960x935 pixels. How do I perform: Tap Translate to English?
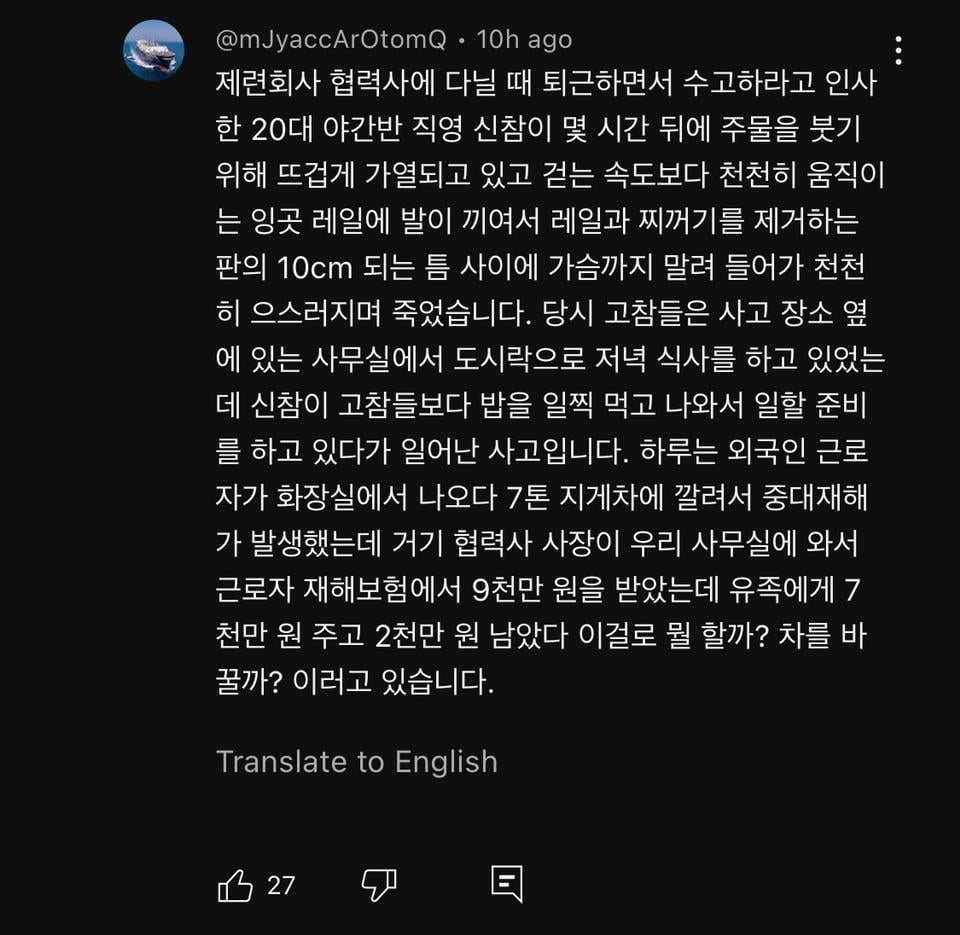point(356,762)
